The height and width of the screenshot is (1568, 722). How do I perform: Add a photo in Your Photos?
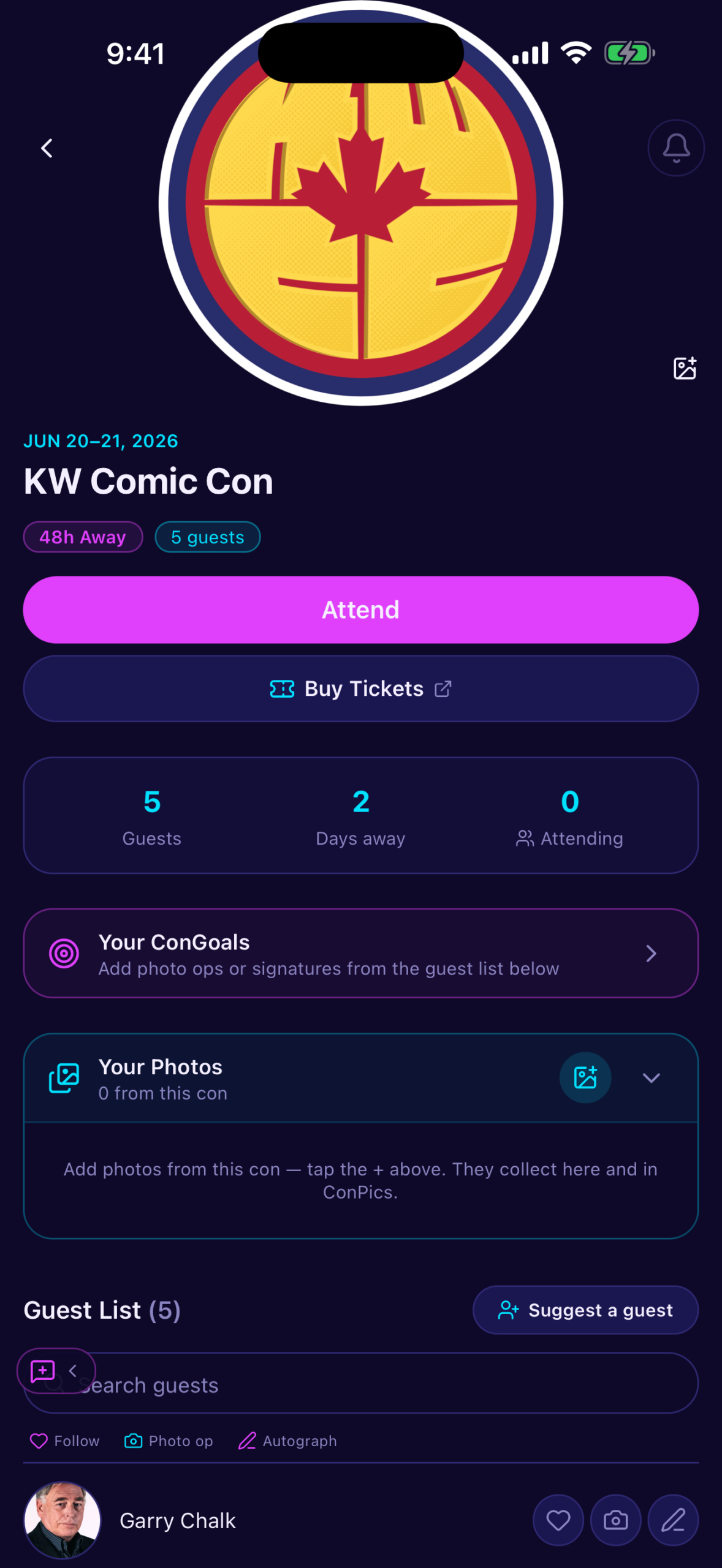(x=585, y=1077)
